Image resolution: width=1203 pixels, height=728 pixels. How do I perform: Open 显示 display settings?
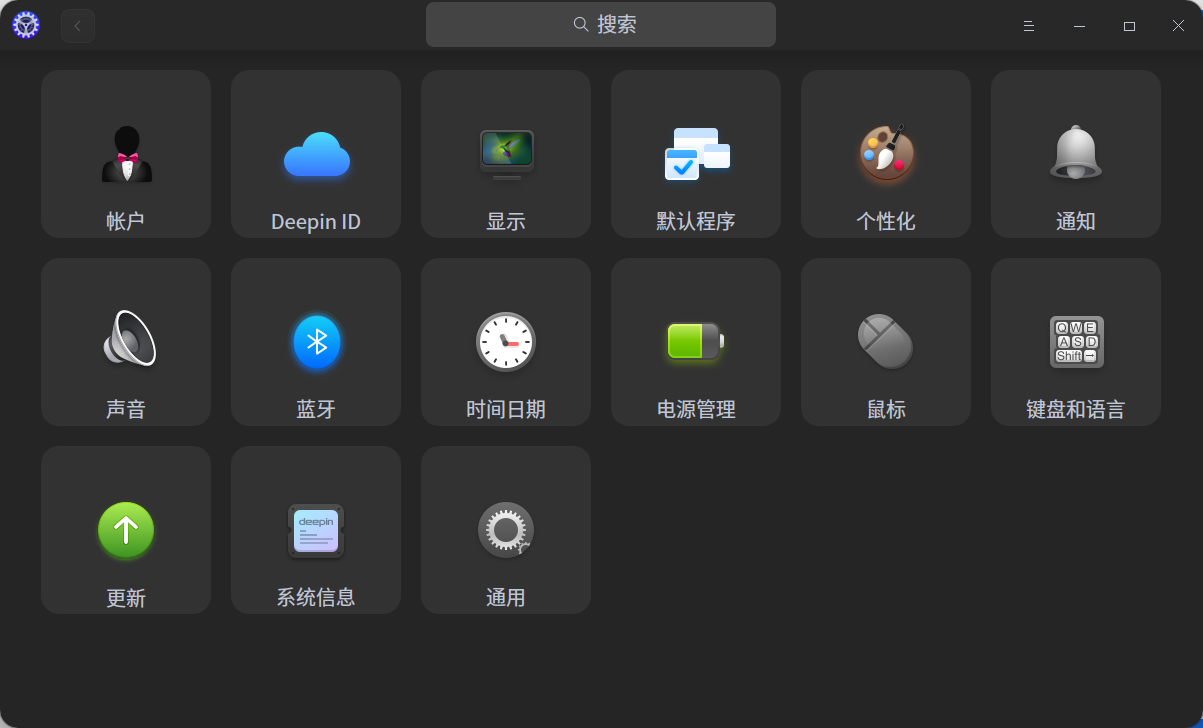[506, 154]
